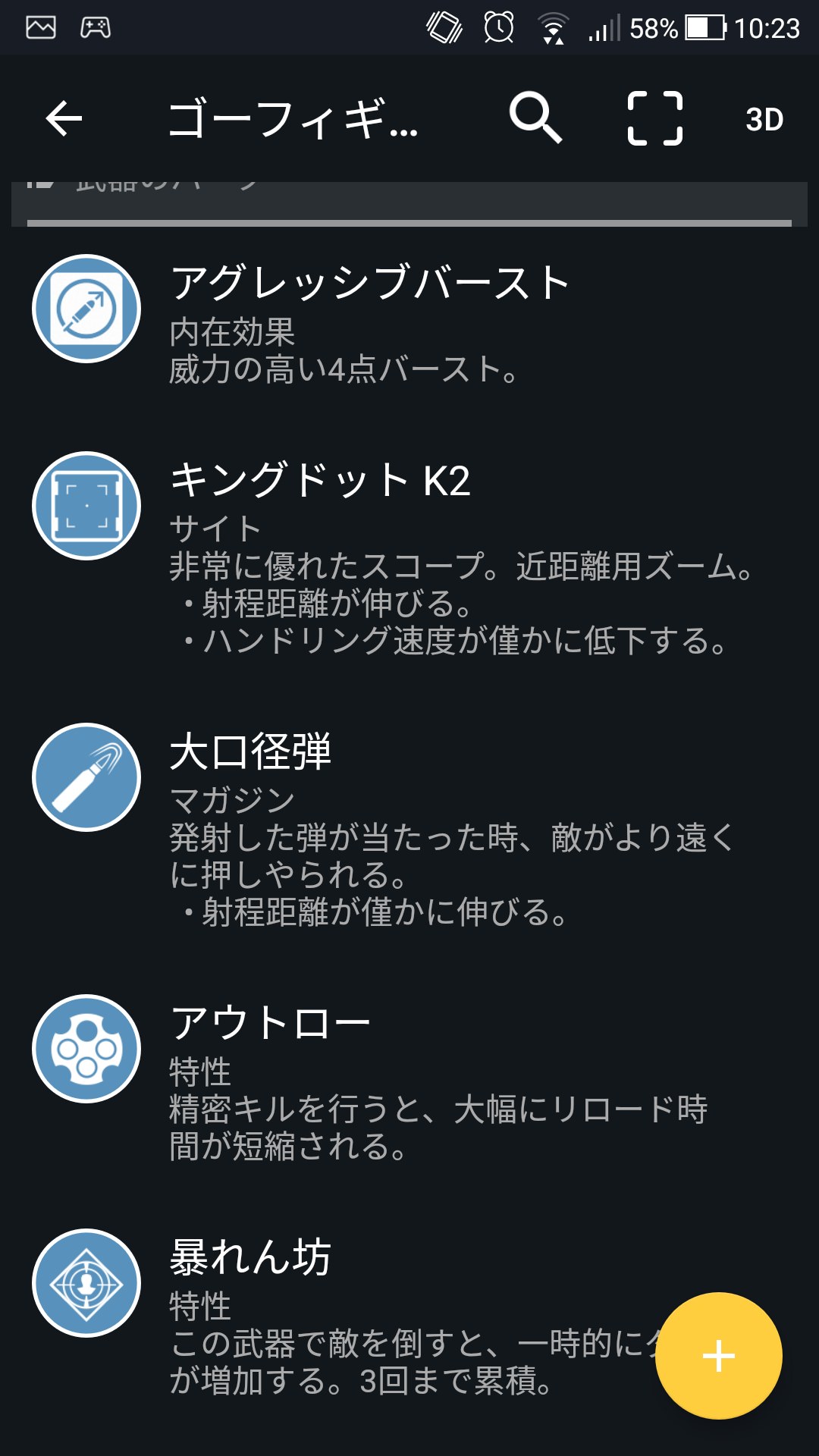This screenshot has width=819, height=1456.
Task: Open the アグレッシブバースト perk row
Action: click(409, 325)
